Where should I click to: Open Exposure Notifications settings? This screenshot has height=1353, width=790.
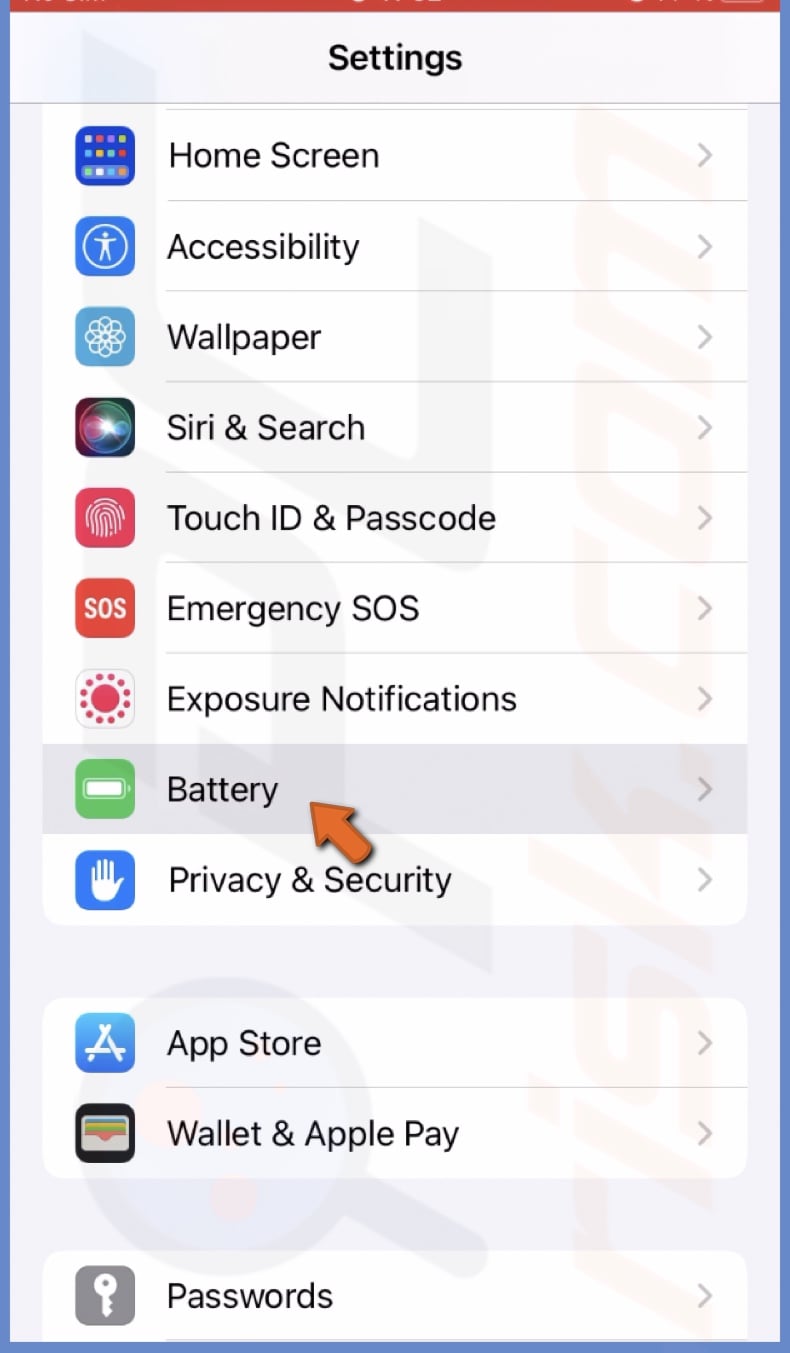(394, 699)
